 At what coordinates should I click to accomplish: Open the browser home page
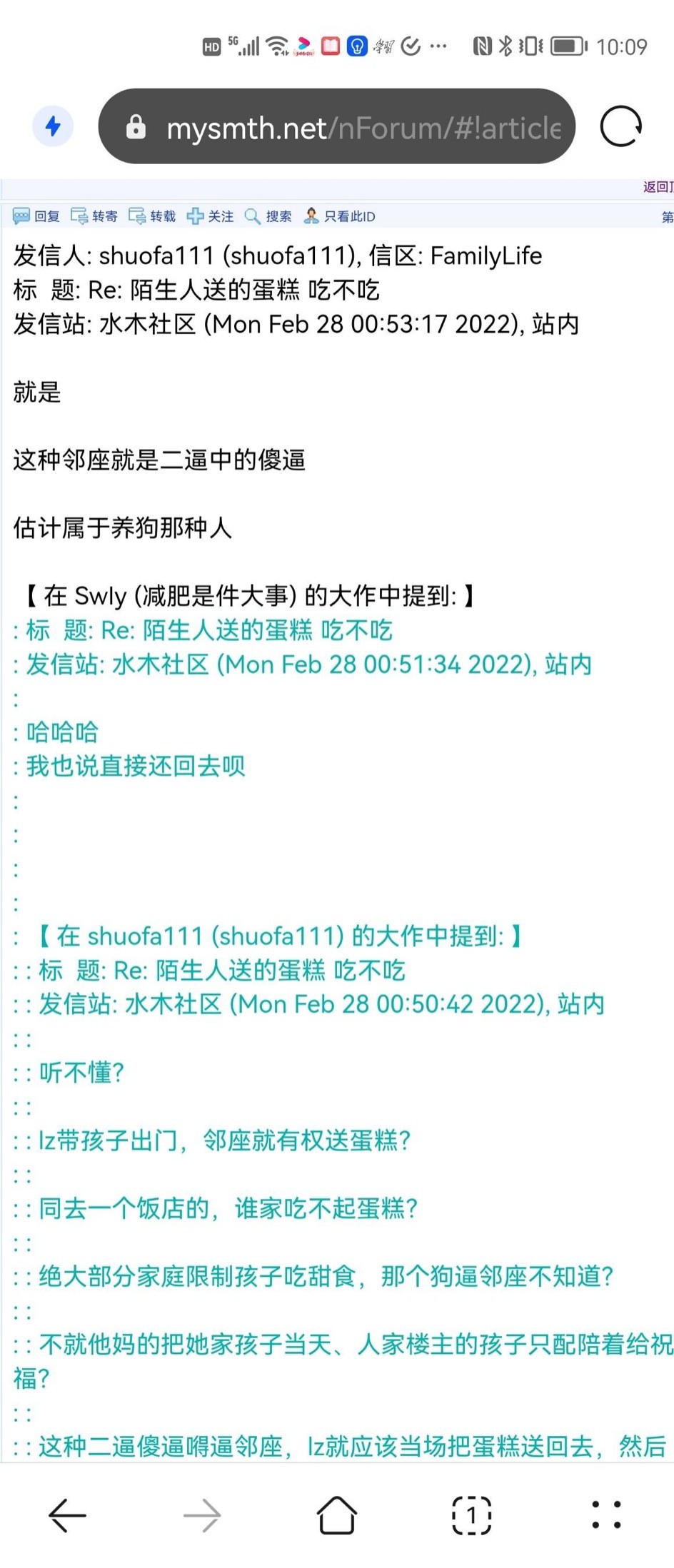click(336, 1514)
